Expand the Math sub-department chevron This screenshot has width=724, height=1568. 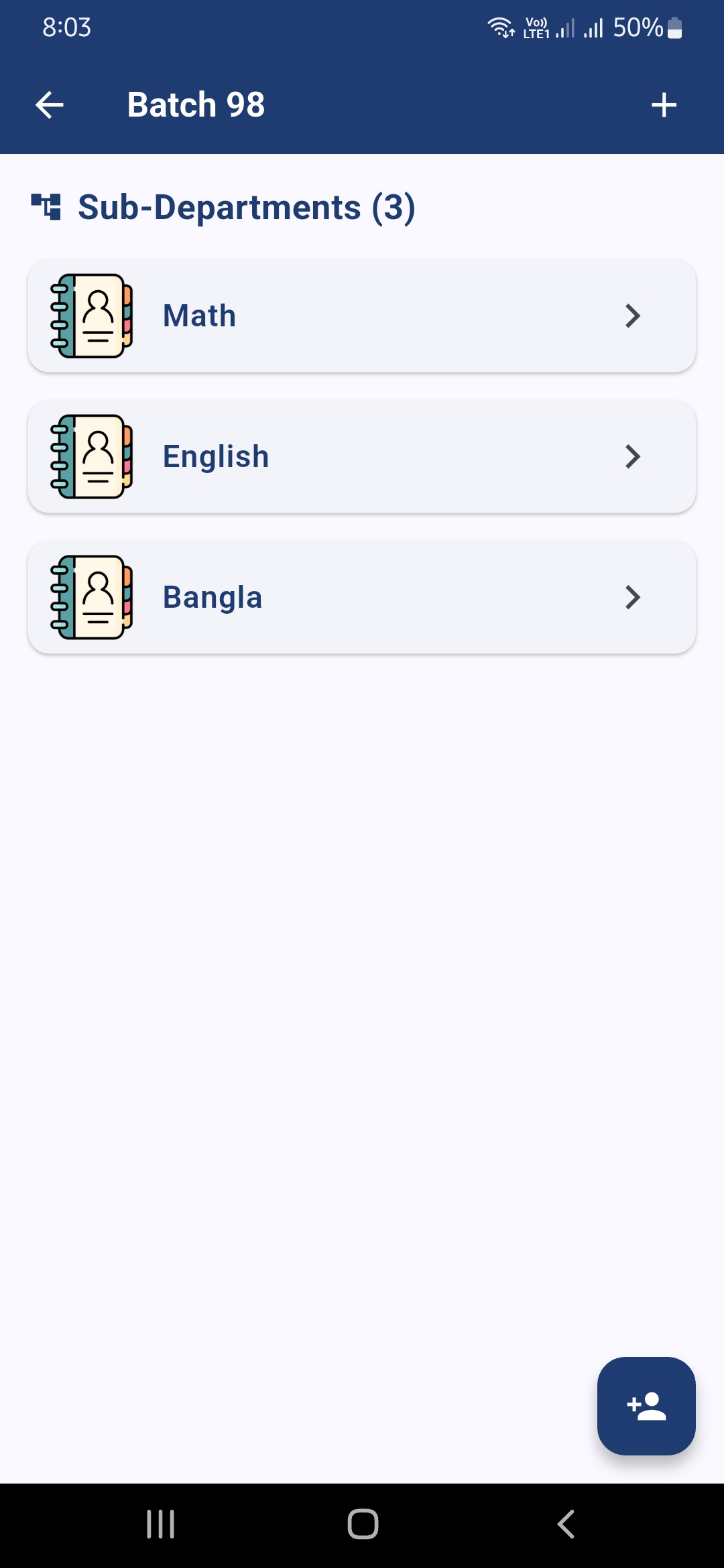point(632,316)
